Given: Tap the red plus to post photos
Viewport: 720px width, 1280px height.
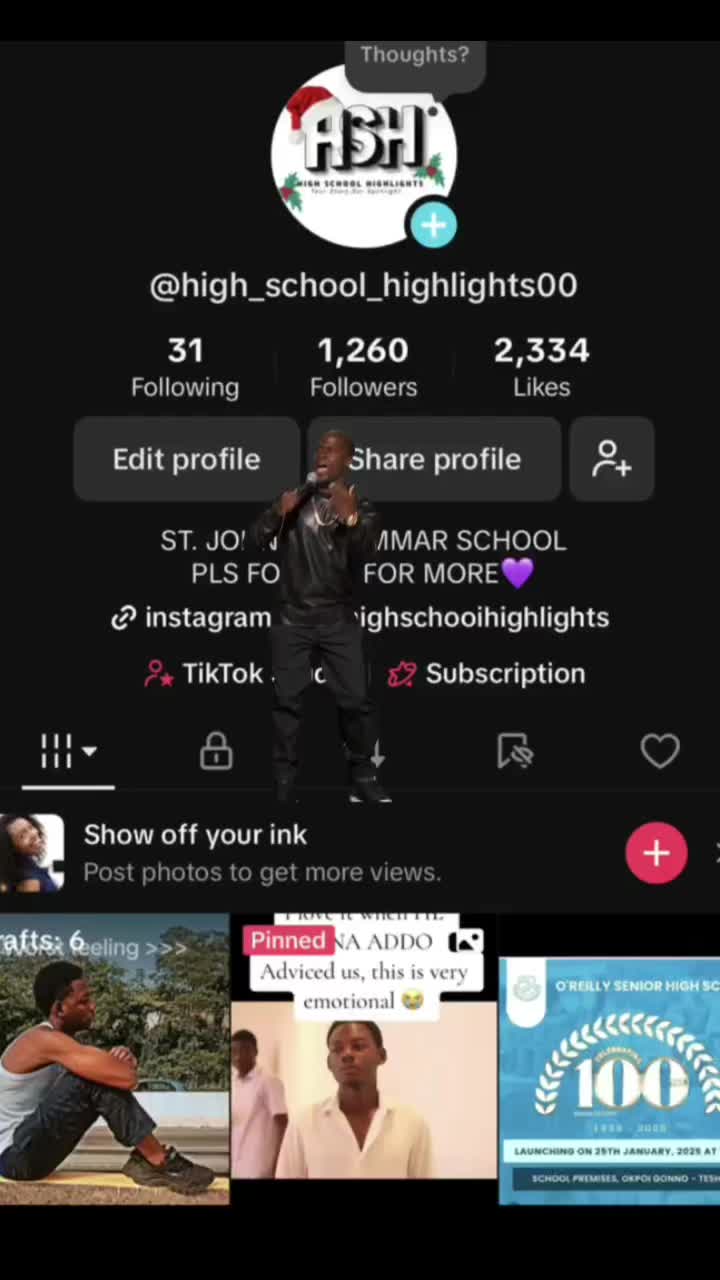Looking at the screenshot, I should (x=656, y=853).
